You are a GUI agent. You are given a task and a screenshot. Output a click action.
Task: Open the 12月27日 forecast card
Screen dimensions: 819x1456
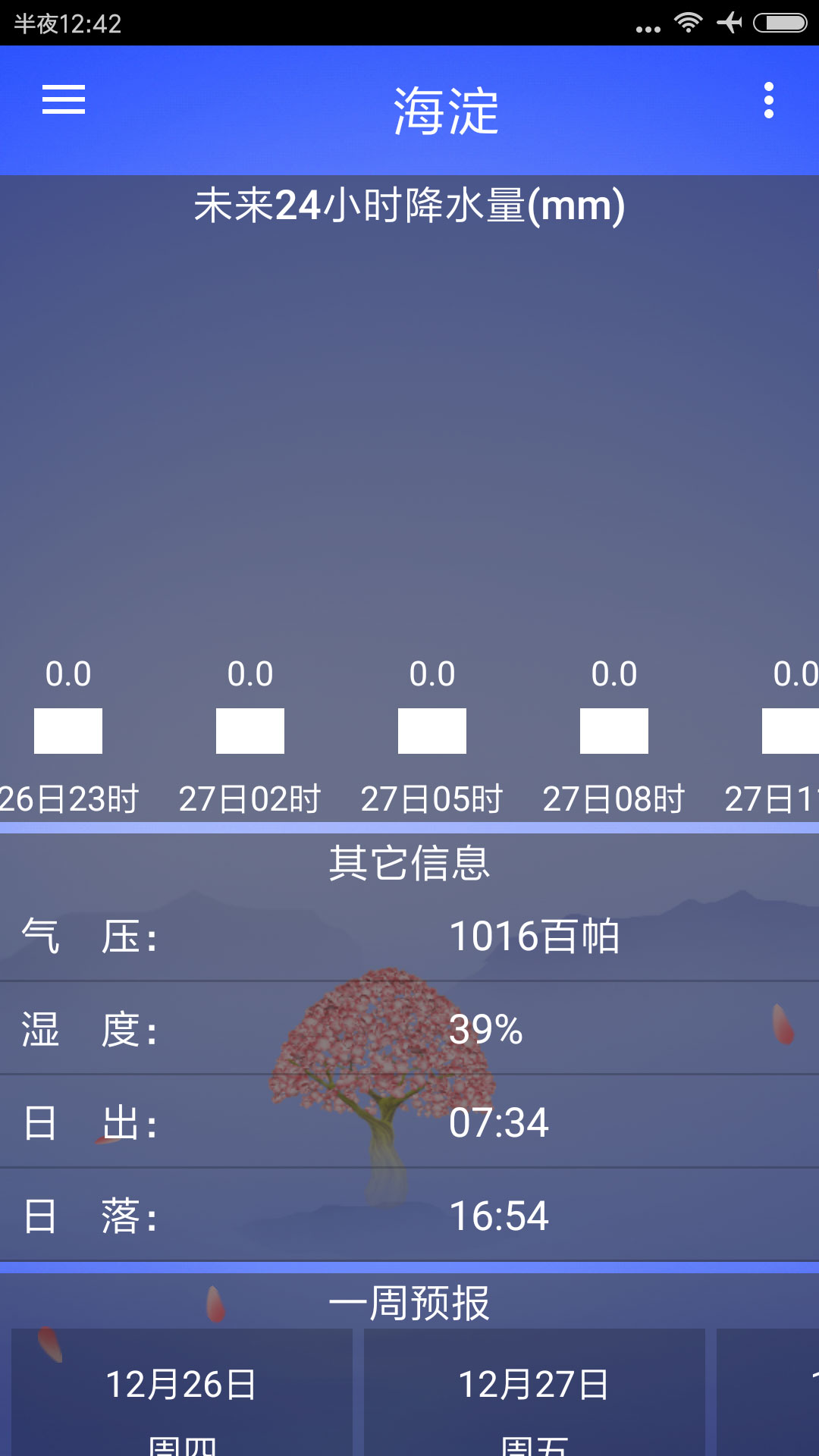click(534, 1392)
